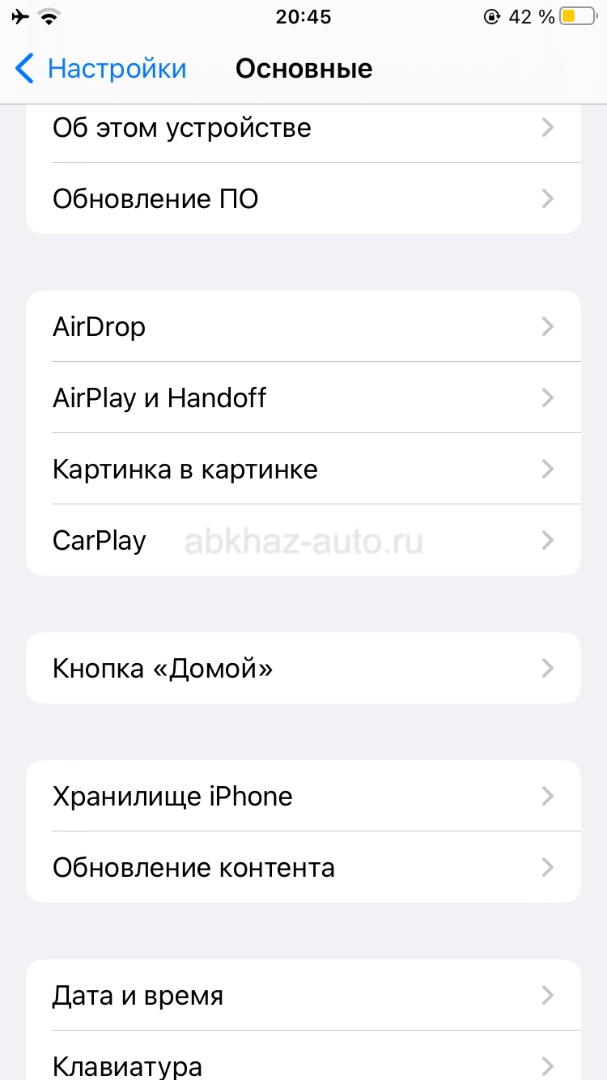The image size is (607, 1080).
Task: Open AirDrop settings
Action: pyautogui.click(x=303, y=326)
